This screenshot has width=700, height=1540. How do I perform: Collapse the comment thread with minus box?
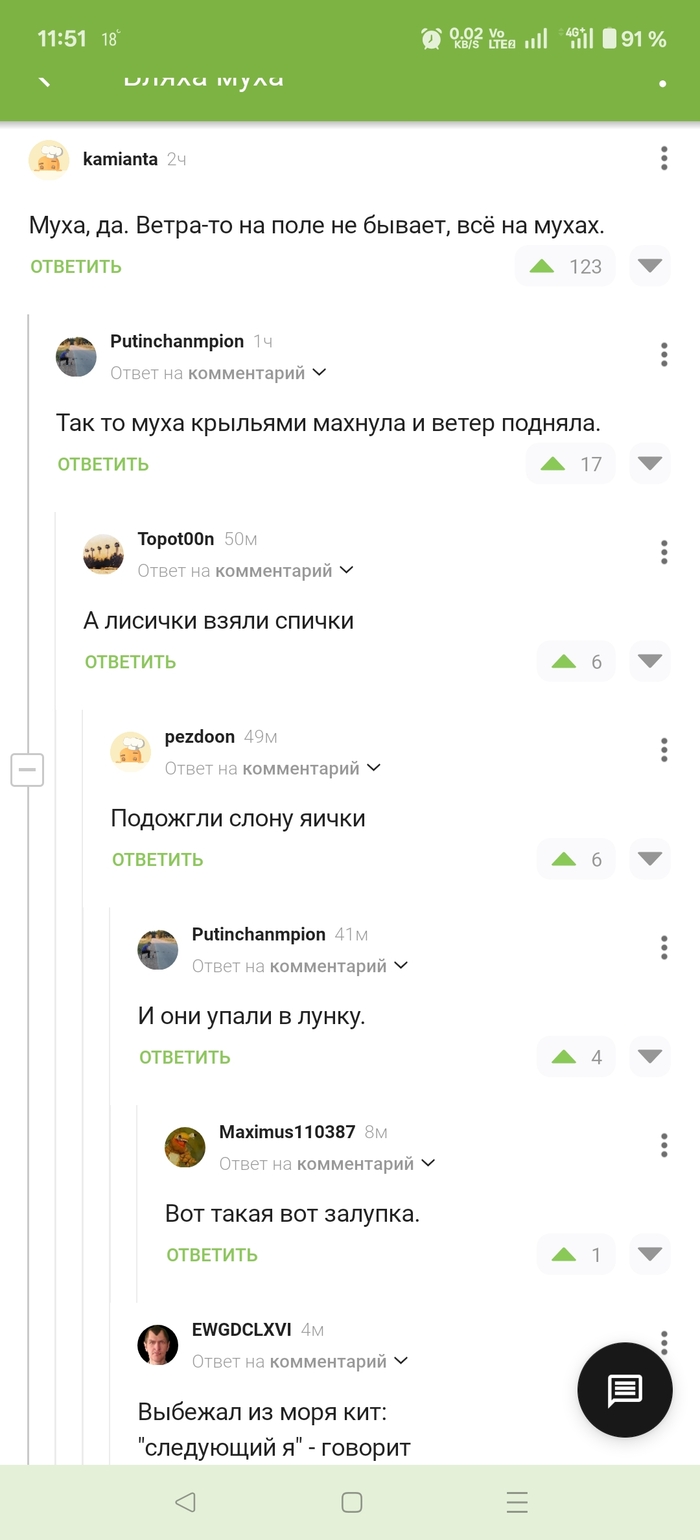[27, 770]
